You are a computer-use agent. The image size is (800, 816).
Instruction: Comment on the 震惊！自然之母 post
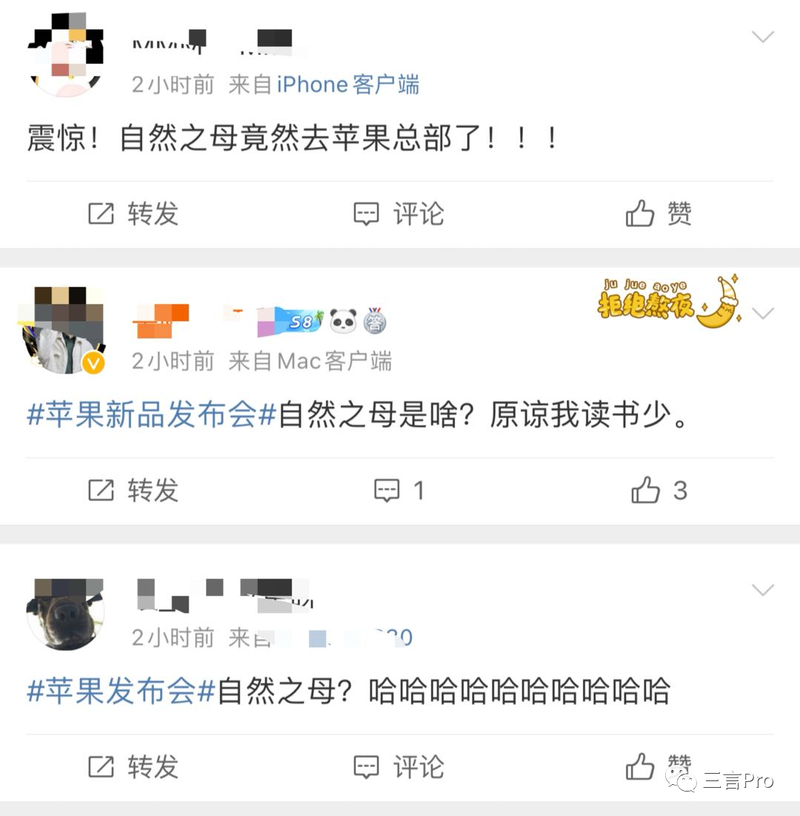click(x=398, y=213)
